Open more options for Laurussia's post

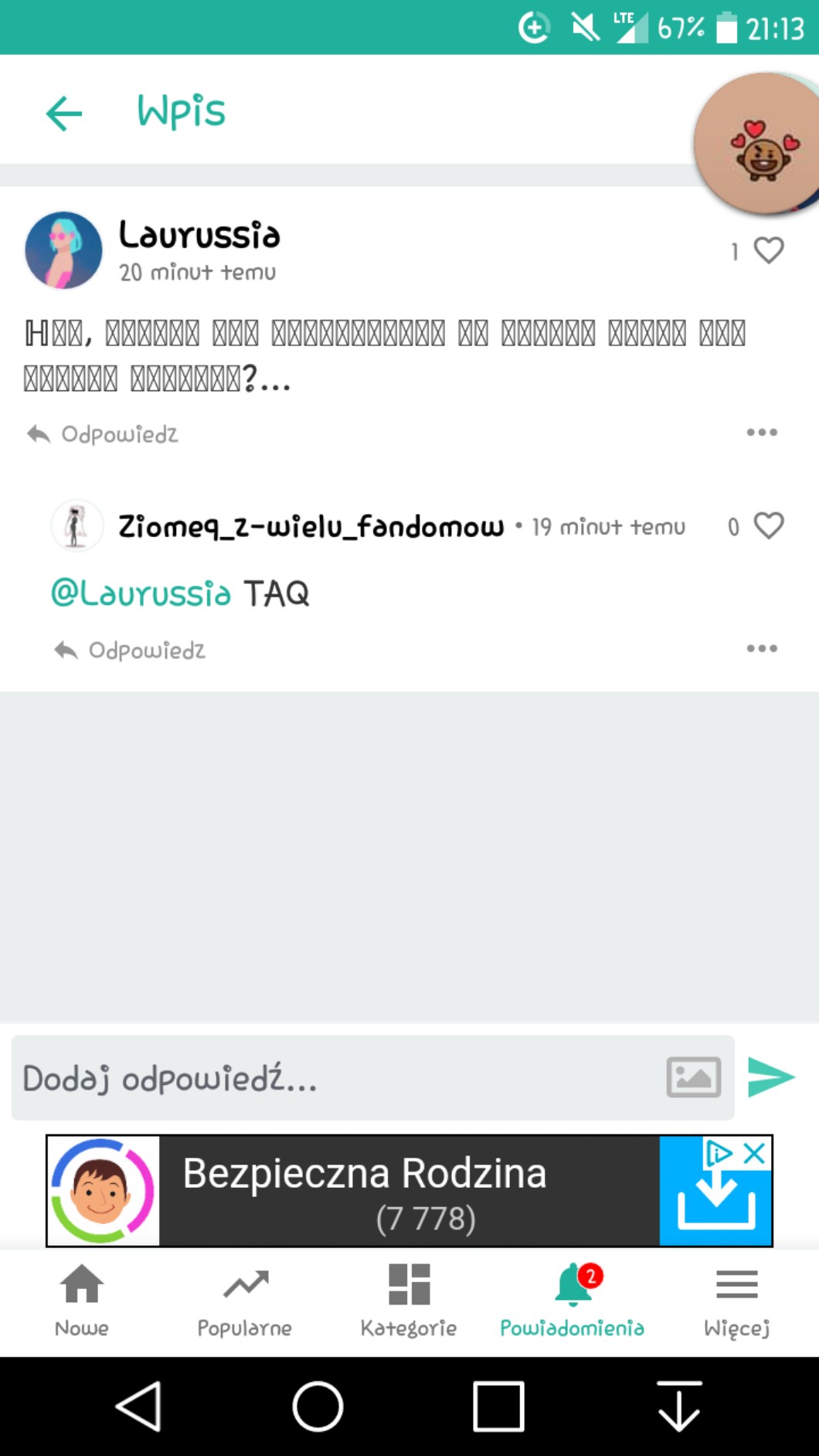pos(762,433)
